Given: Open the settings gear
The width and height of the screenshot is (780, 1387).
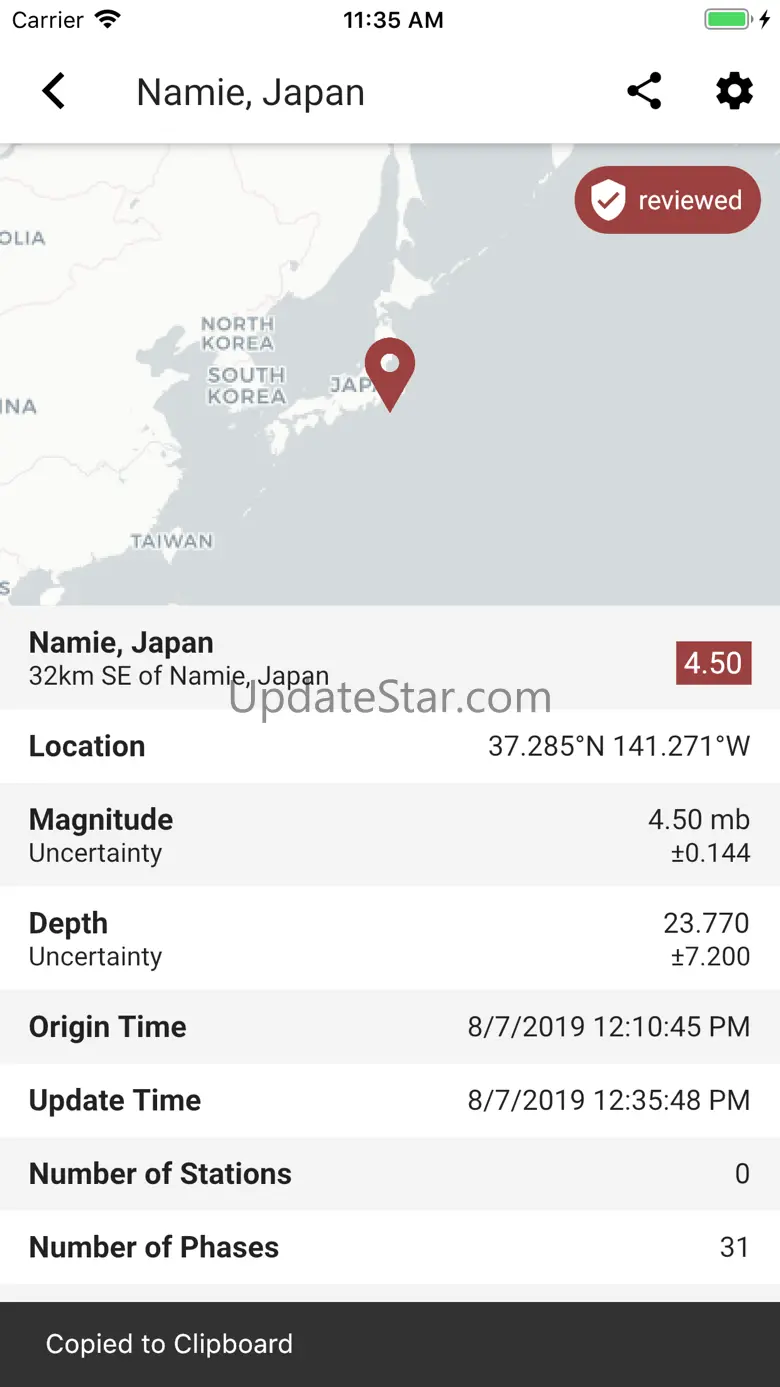Looking at the screenshot, I should click(734, 92).
